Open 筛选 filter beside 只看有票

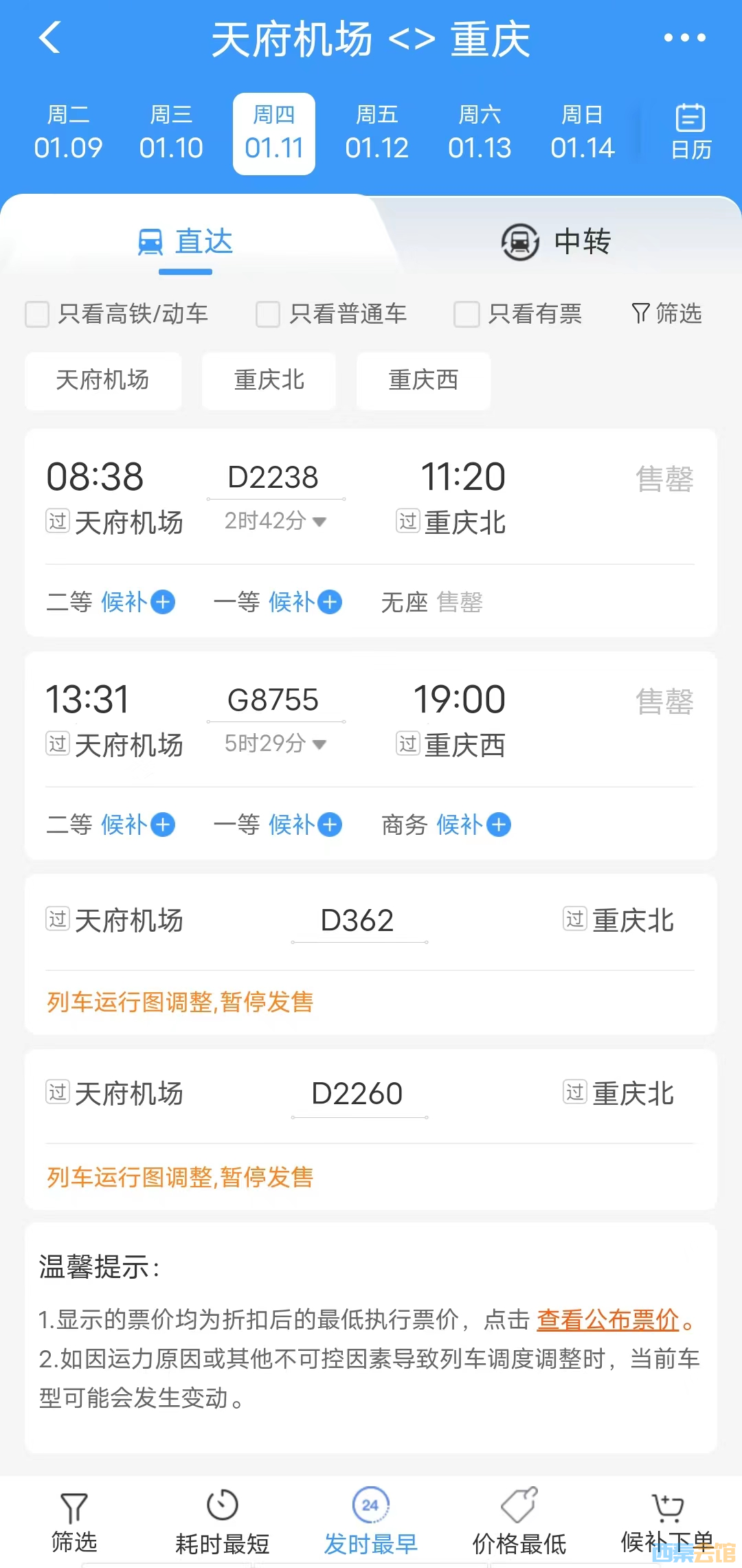666,313
